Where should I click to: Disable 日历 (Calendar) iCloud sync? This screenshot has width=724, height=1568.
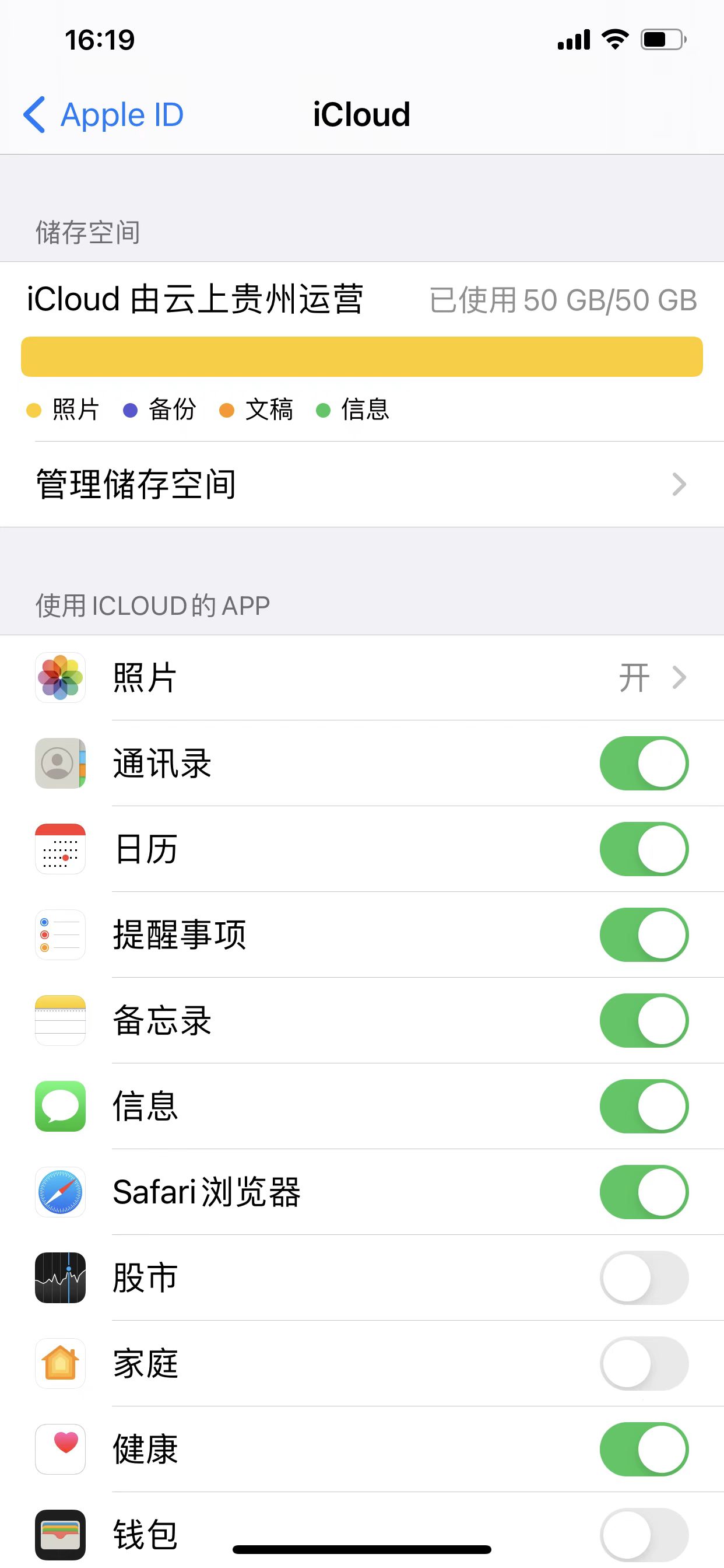click(644, 849)
